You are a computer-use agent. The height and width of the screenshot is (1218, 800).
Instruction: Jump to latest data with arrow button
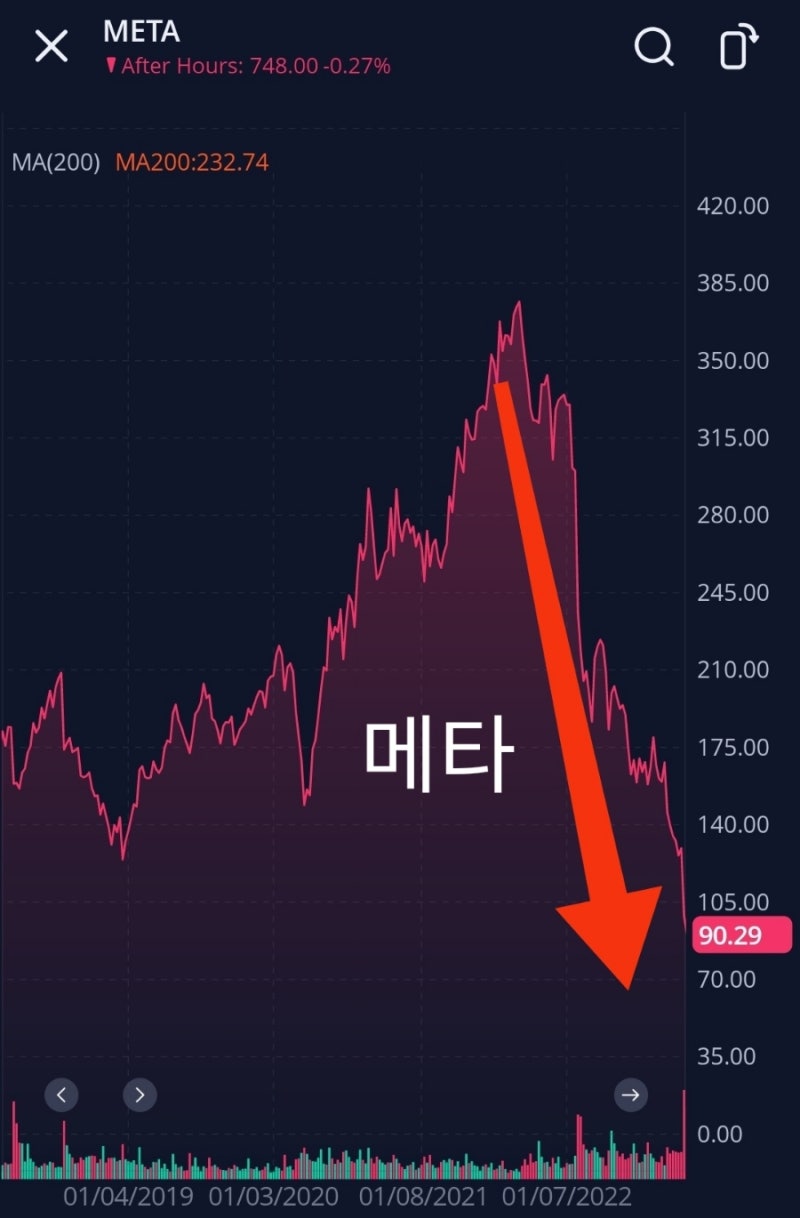(631, 1095)
